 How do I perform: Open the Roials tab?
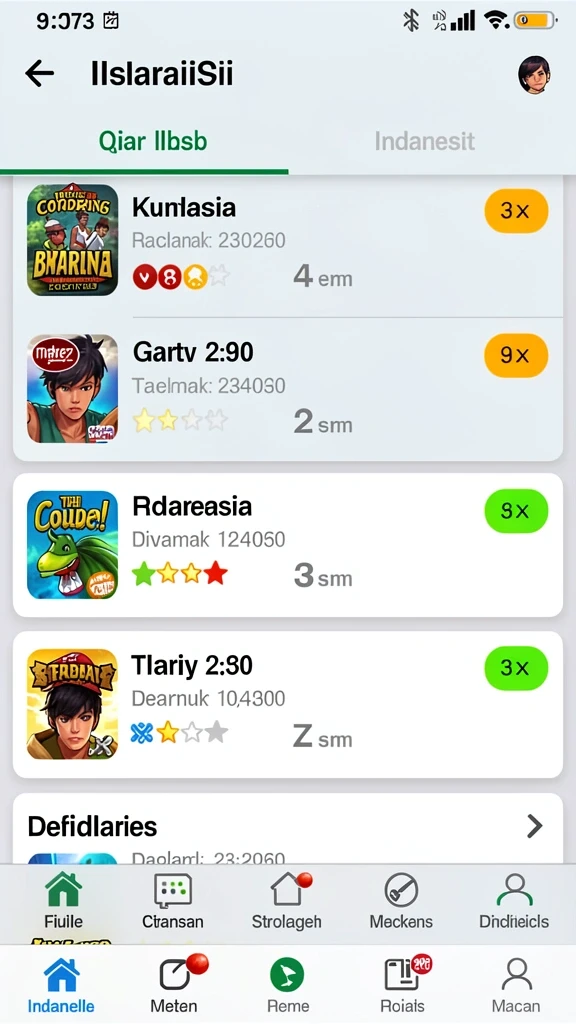[x=402, y=985]
